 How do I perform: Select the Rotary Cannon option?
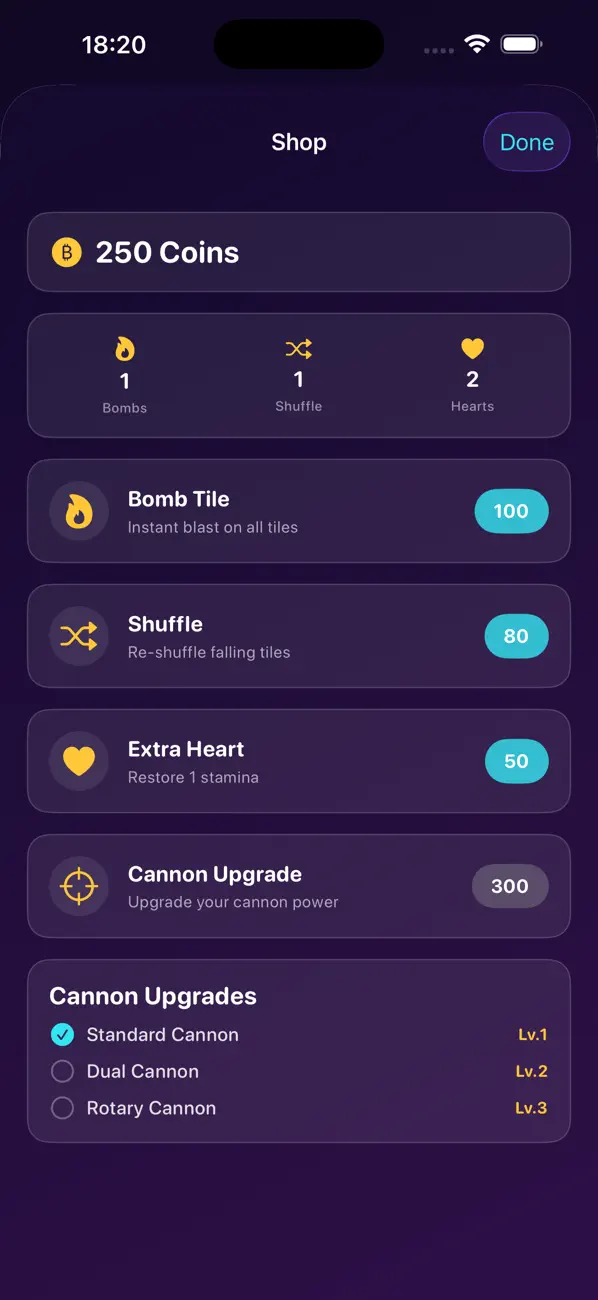(298, 1108)
